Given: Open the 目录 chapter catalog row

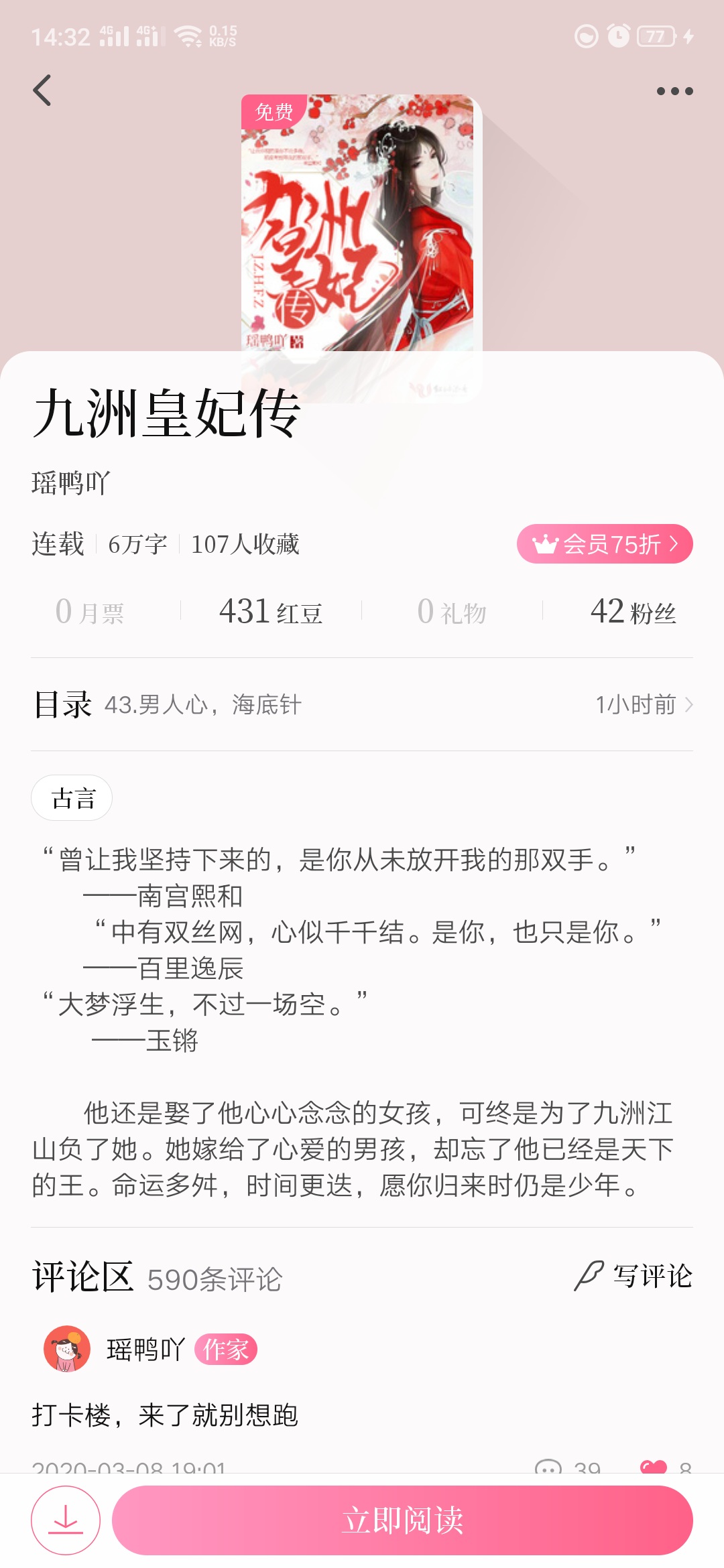Looking at the screenshot, I should click(362, 705).
